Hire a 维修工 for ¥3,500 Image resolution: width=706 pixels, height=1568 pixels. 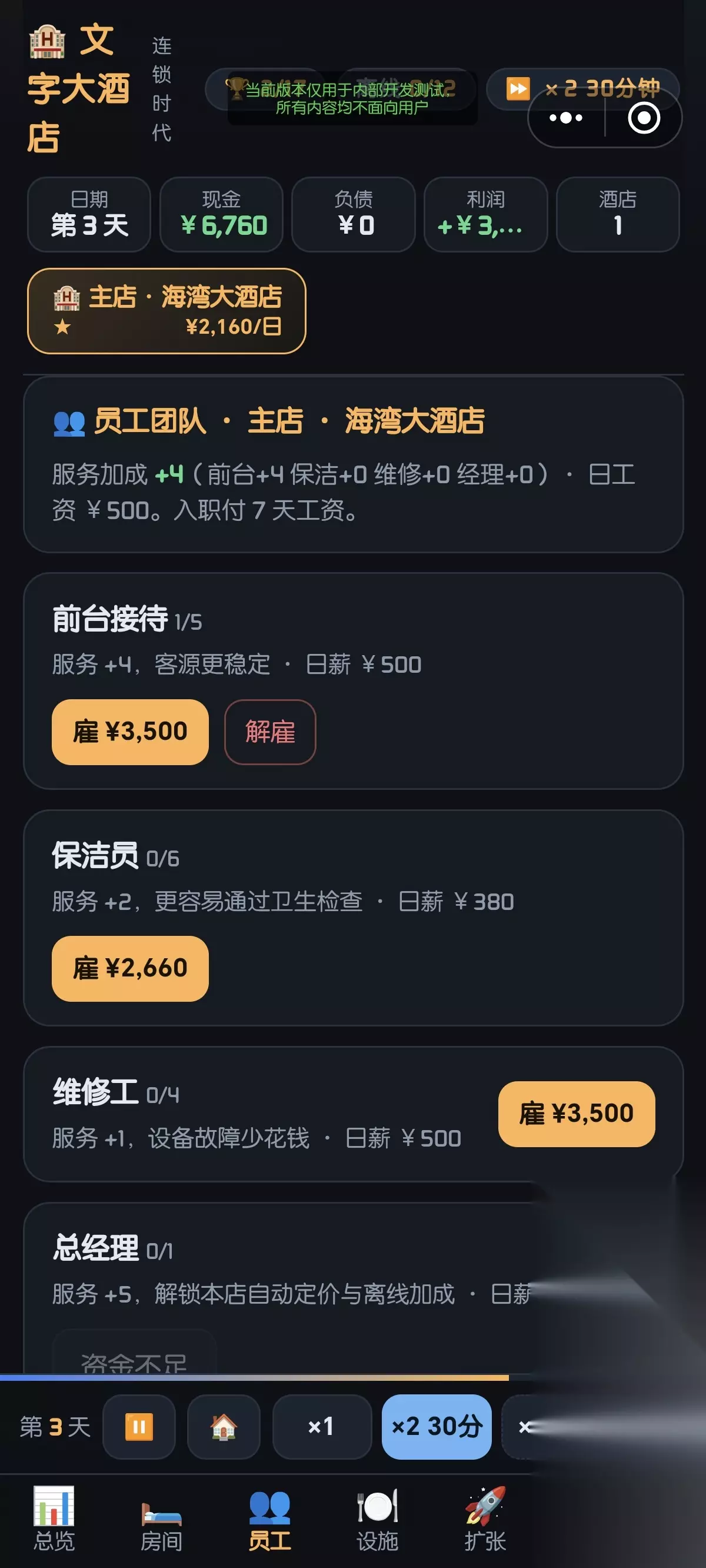[x=577, y=1114]
